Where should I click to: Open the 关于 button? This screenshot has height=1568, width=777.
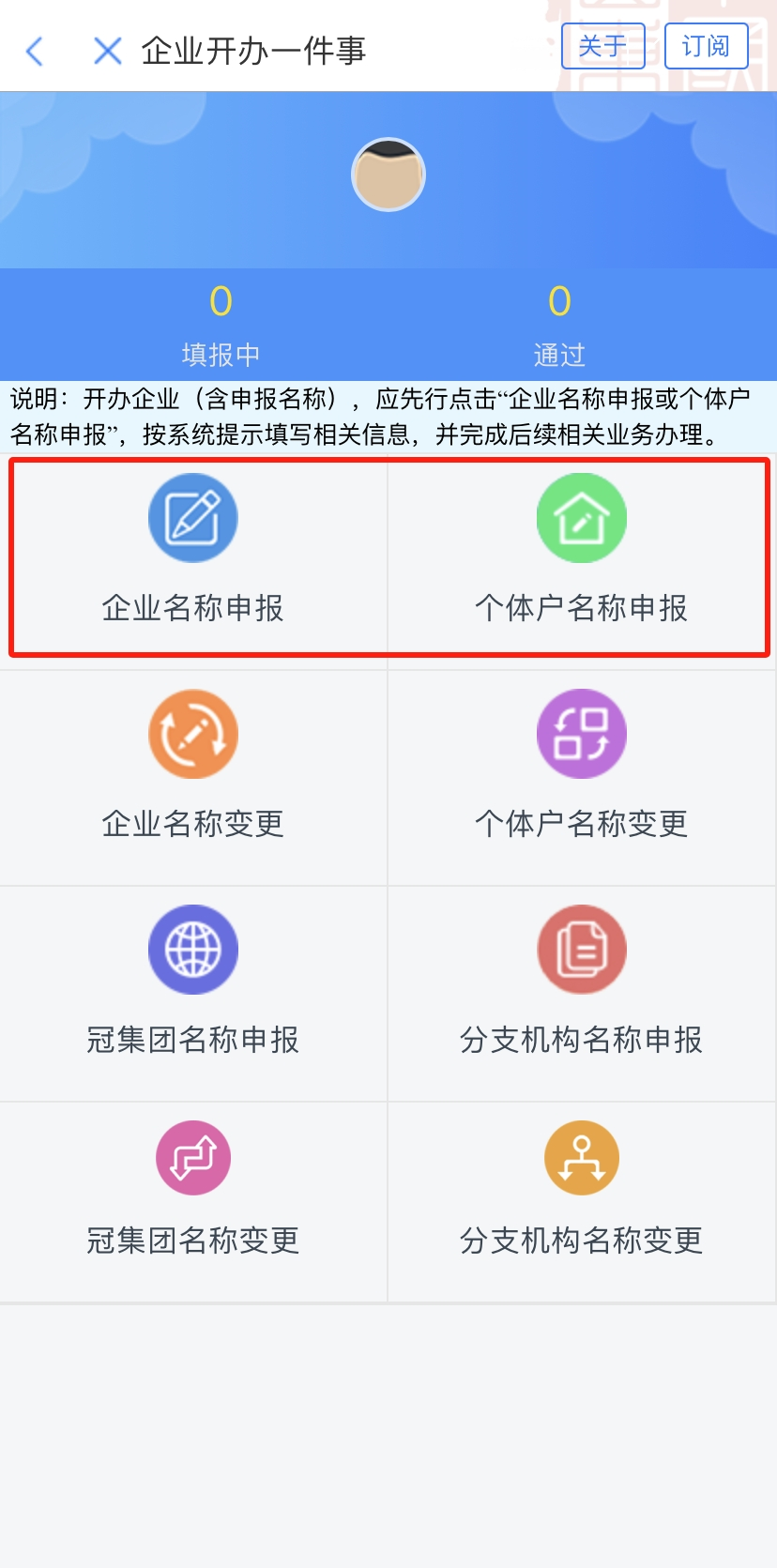point(602,46)
